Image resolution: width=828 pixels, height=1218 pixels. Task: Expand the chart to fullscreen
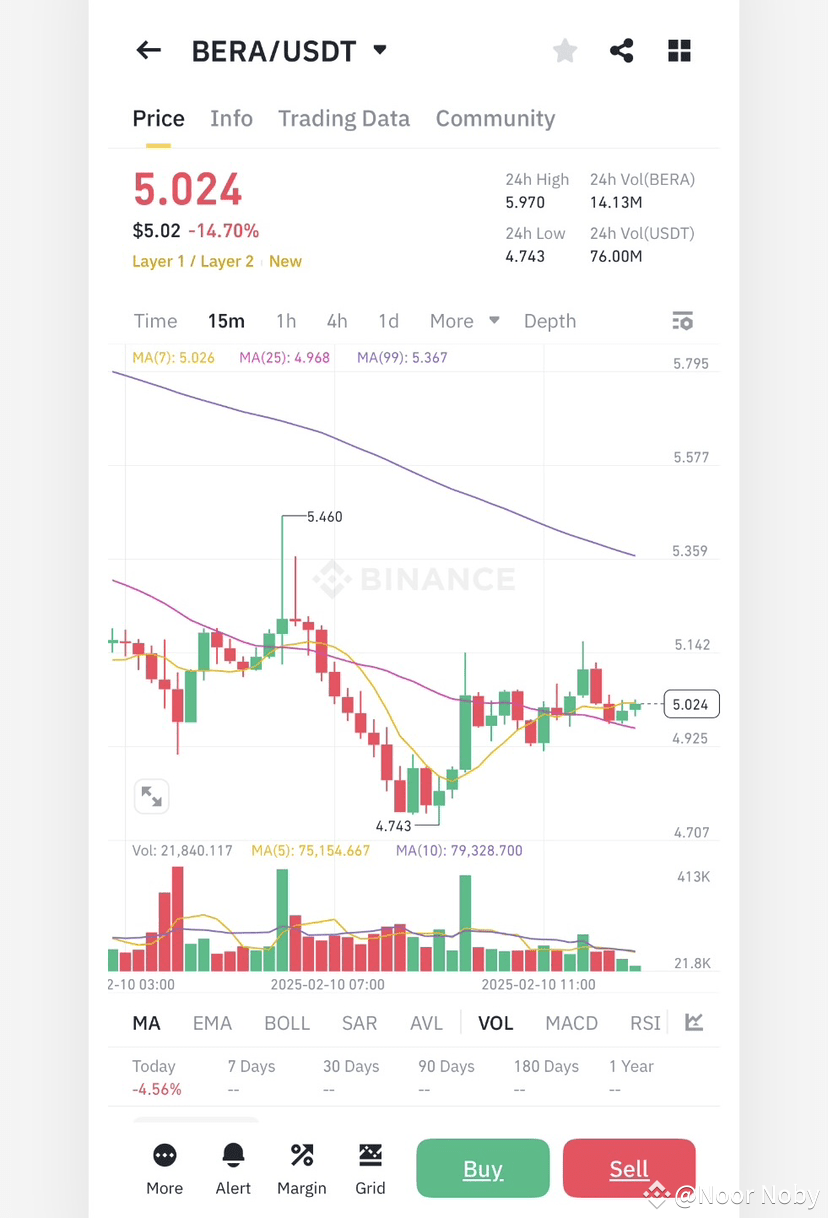pos(151,796)
